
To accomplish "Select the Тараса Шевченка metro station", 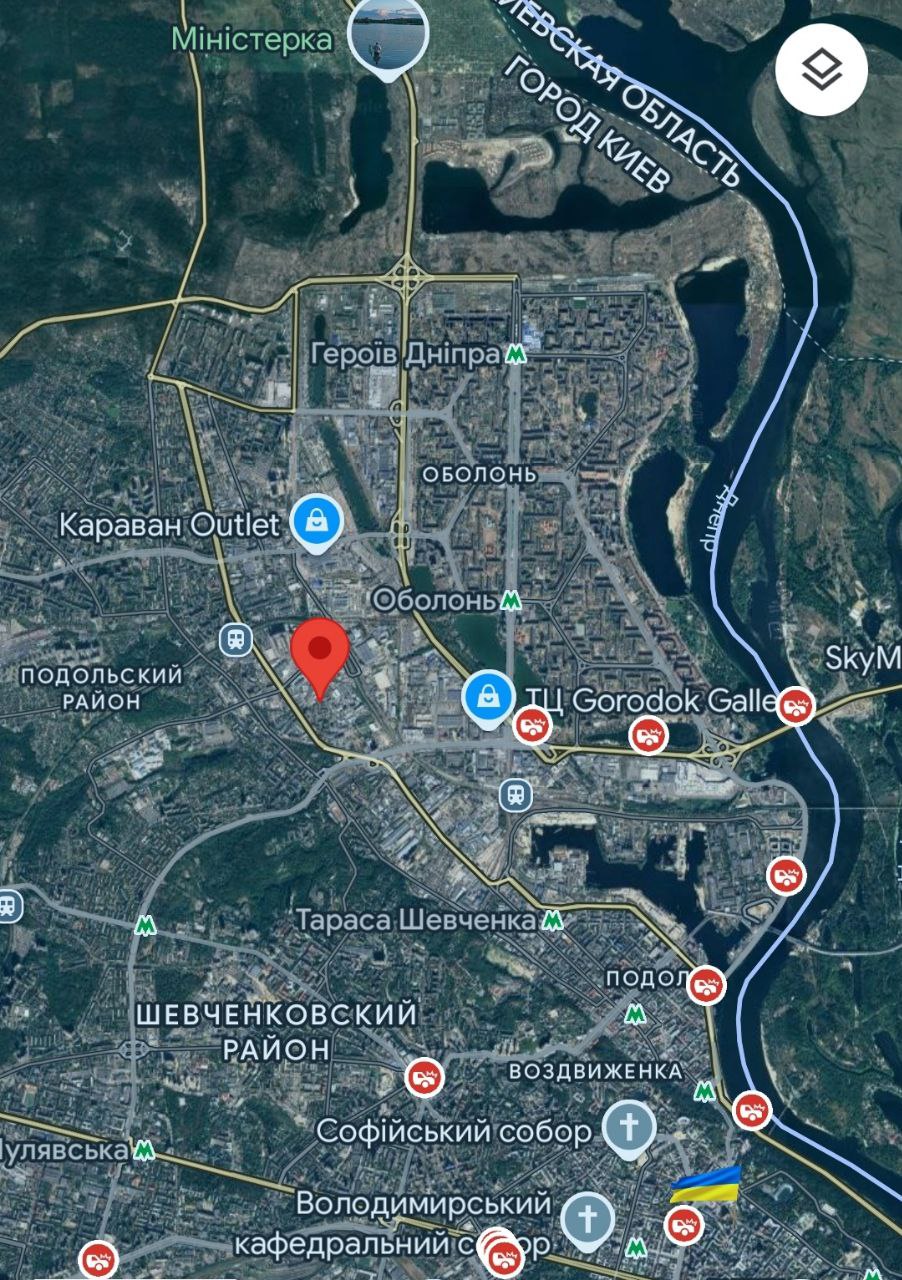I will coord(552,919).
